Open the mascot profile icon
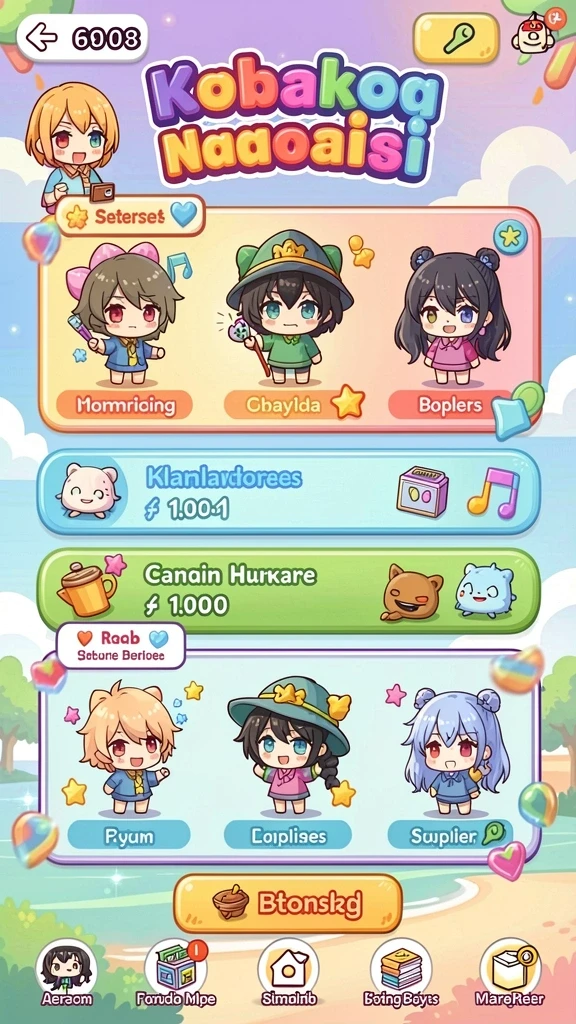Image resolution: width=576 pixels, height=1024 pixels. (x=534, y=33)
